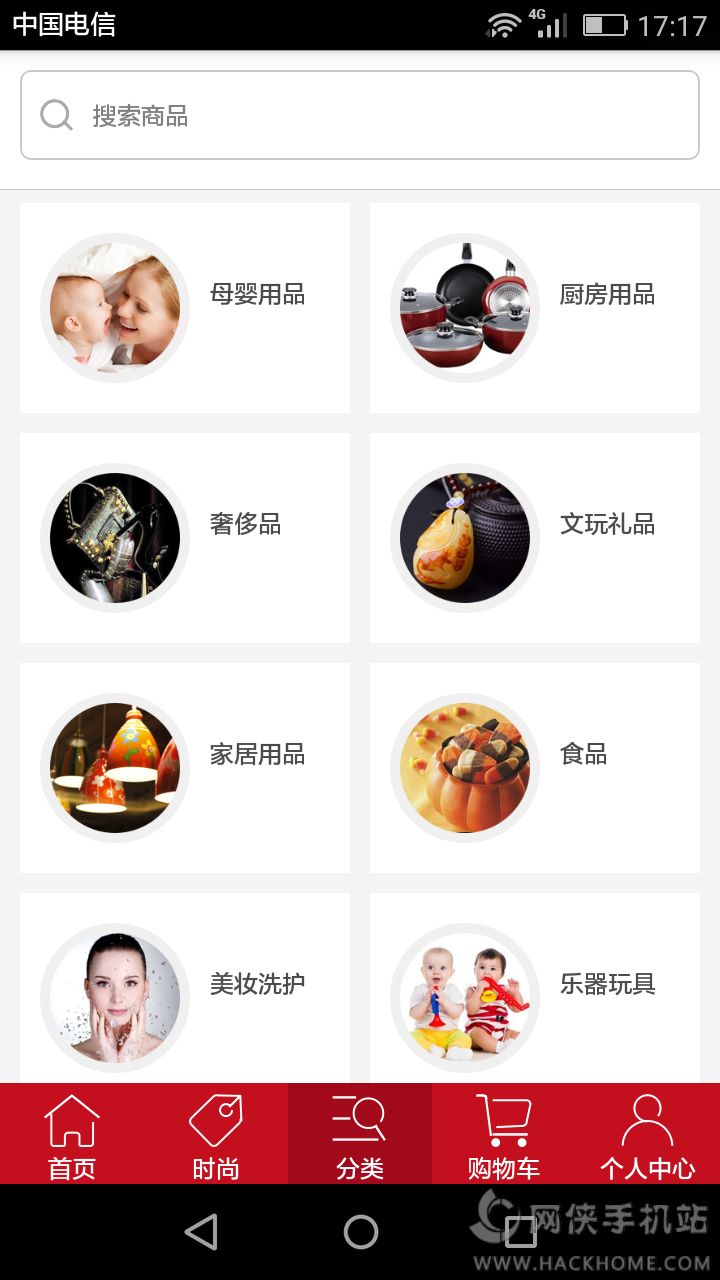
Task: Select the 分类 tab
Action: coord(360,1135)
